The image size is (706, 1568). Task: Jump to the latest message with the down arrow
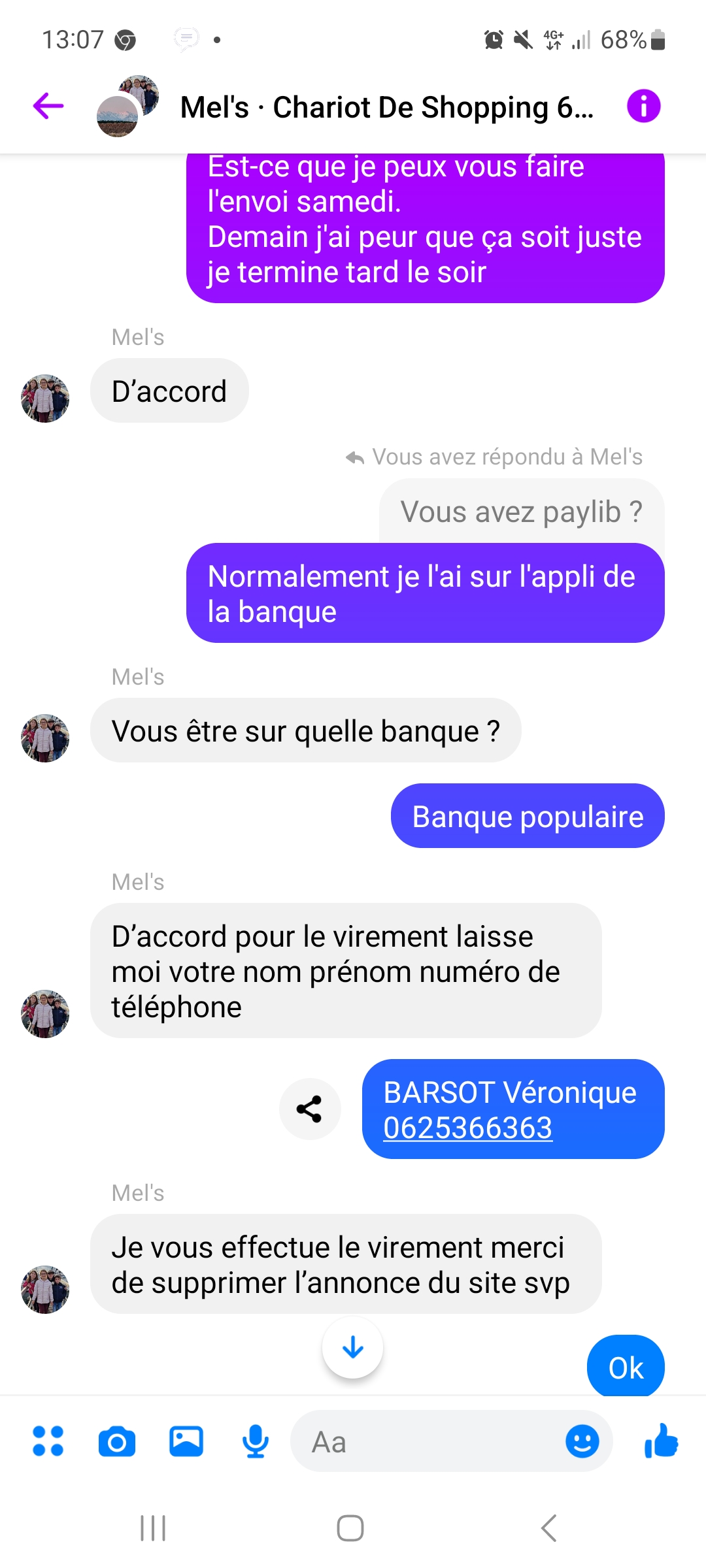353,1347
